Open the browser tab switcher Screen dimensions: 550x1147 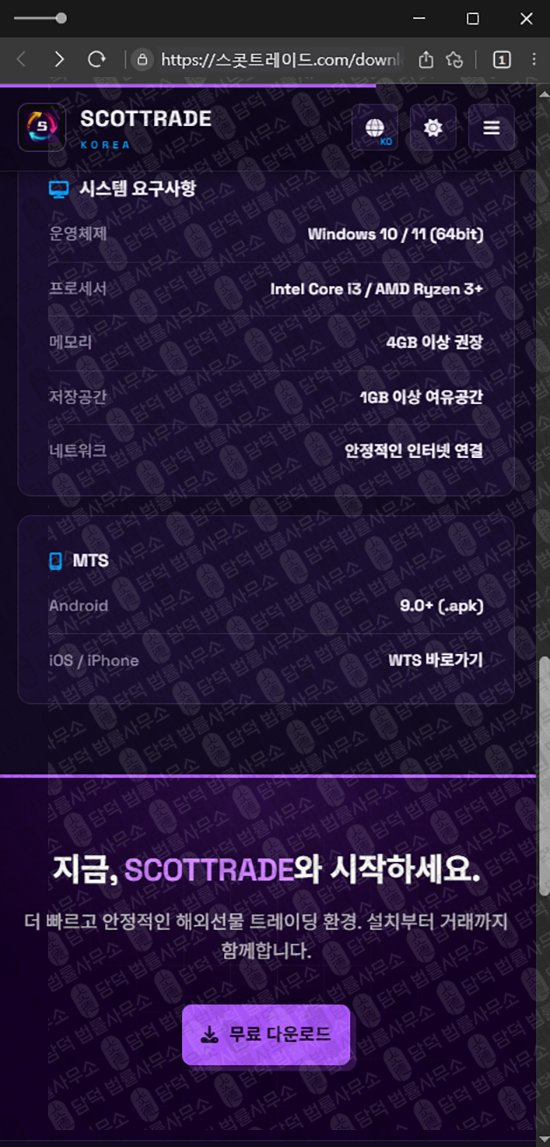(x=502, y=60)
